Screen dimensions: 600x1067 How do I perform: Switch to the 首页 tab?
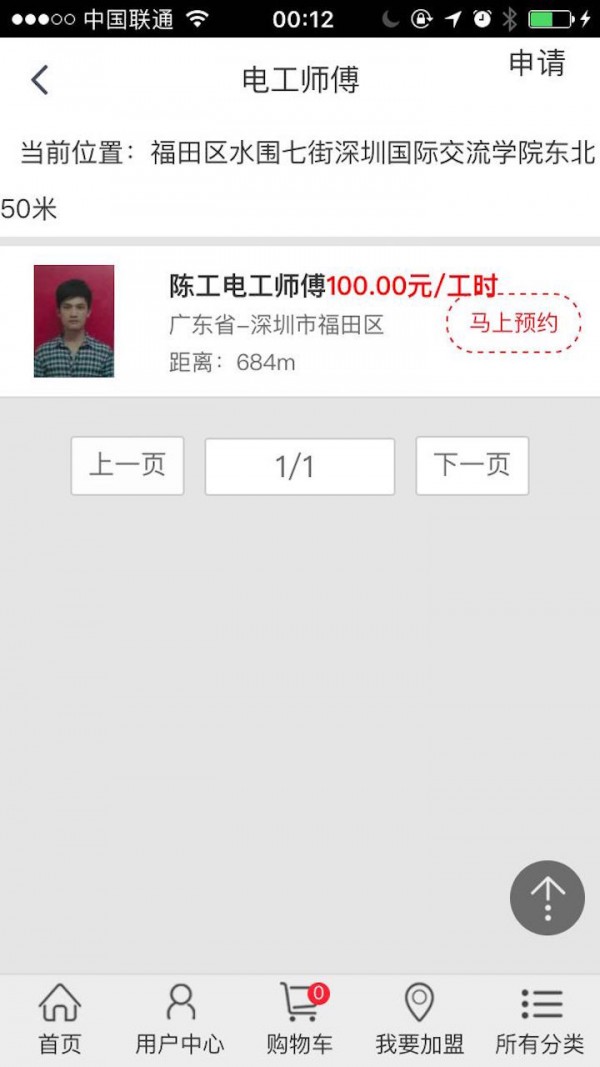(x=60, y=1020)
